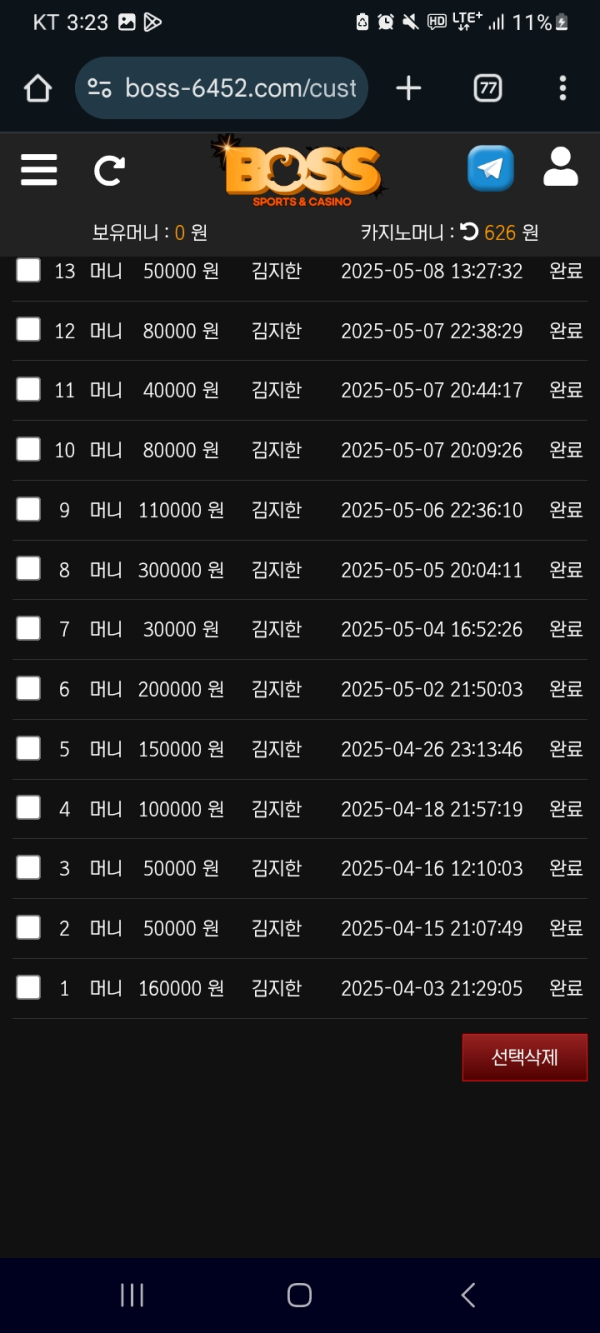Open the browser address bar

pyautogui.click(x=222, y=88)
